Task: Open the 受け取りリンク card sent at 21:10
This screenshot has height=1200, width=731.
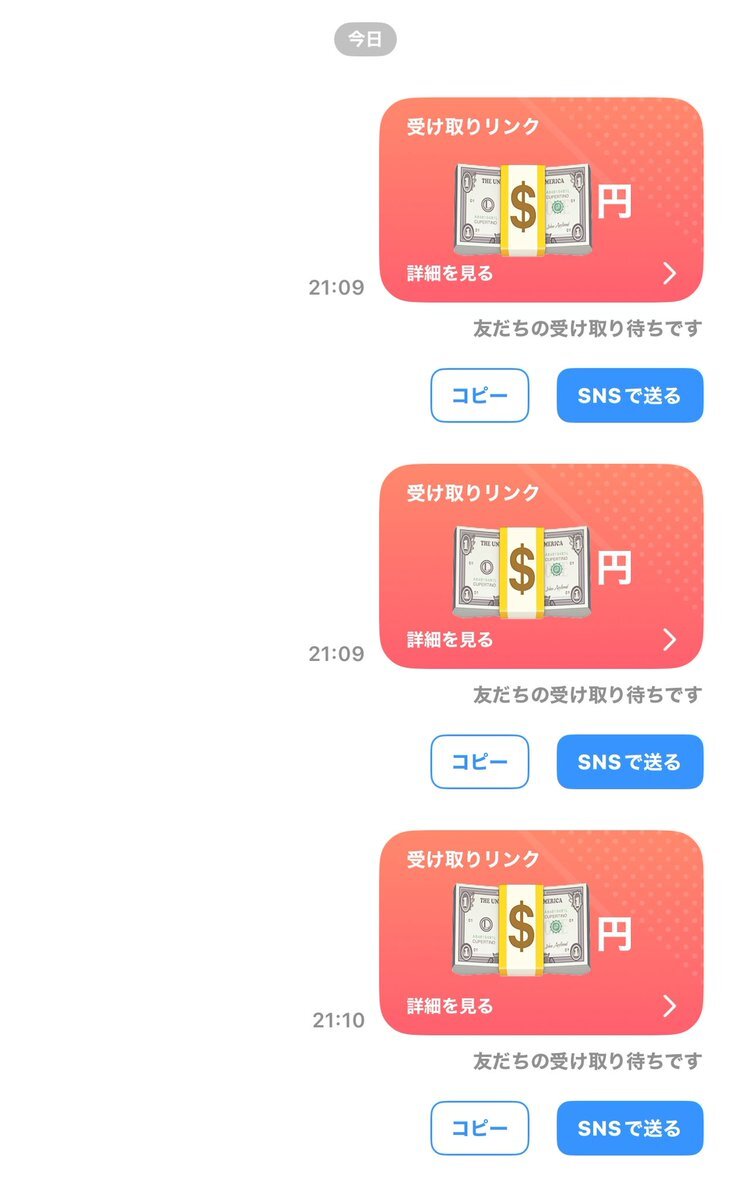Action: click(x=541, y=932)
